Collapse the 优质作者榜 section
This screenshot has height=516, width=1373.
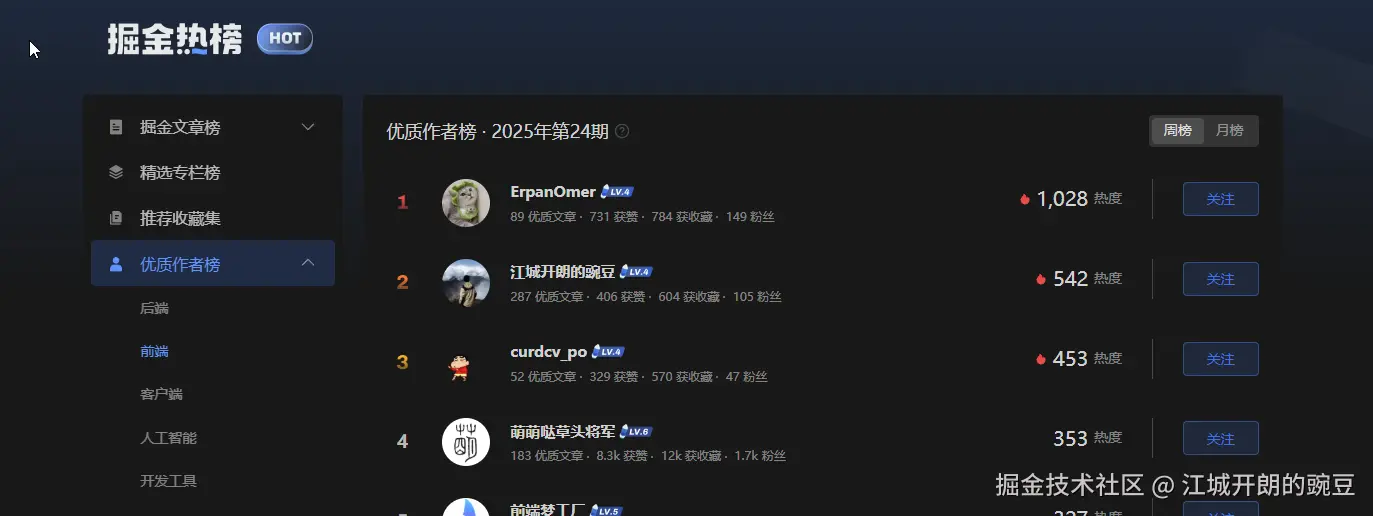tap(308, 263)
